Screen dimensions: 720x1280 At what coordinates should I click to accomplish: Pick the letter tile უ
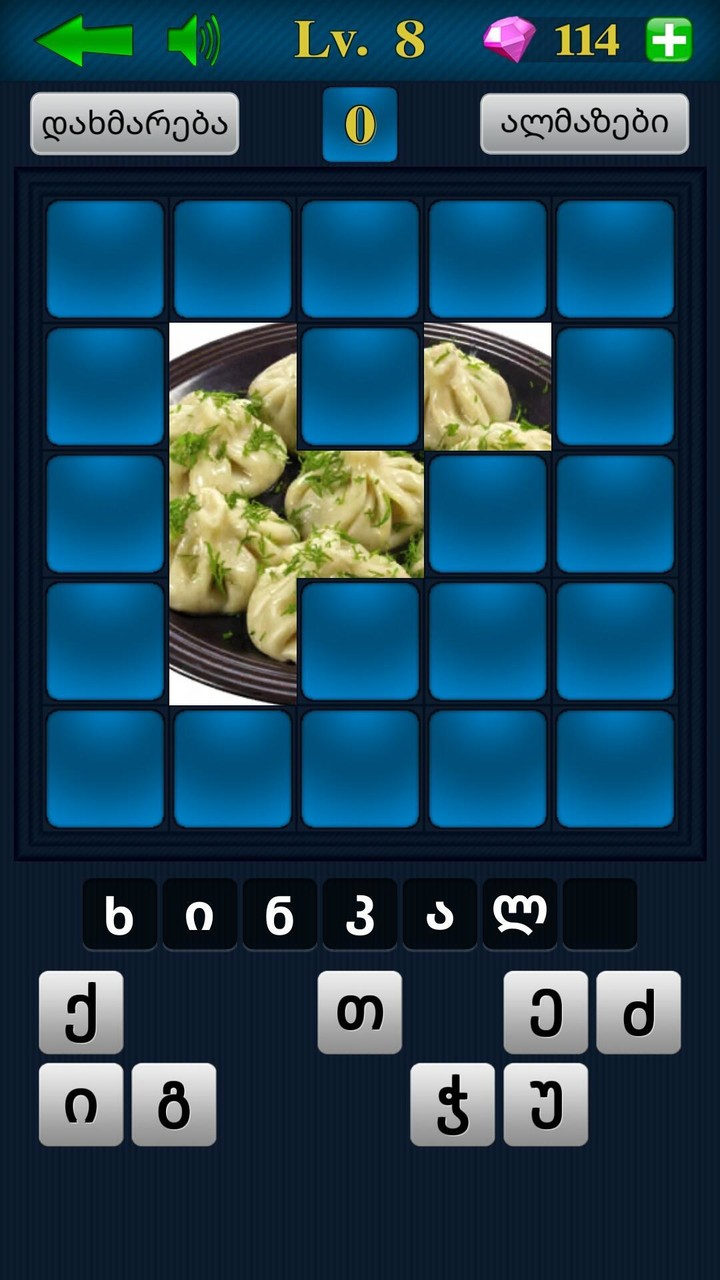click(x=545, y=1104)
